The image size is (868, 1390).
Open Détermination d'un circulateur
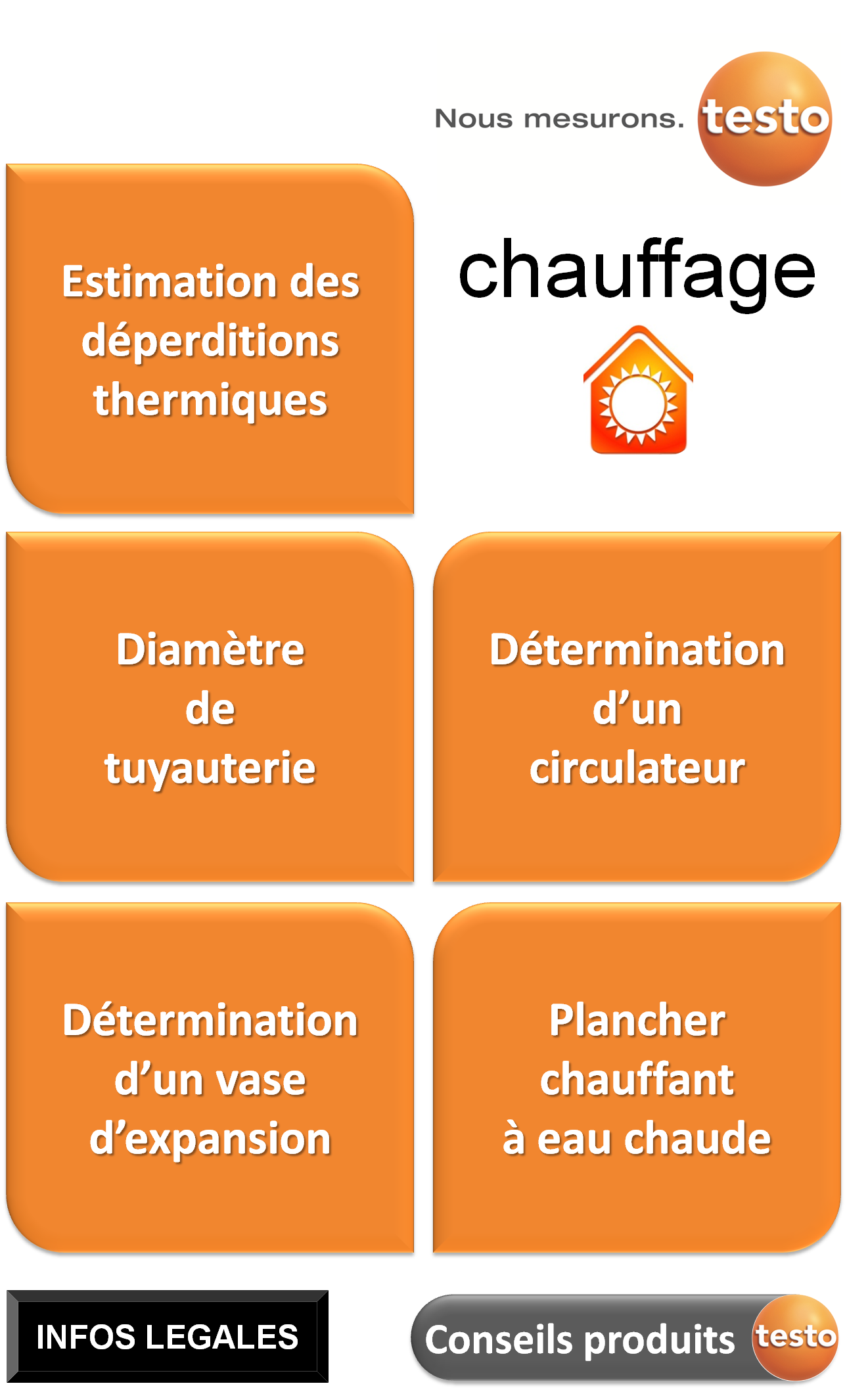tap(637, 707)
